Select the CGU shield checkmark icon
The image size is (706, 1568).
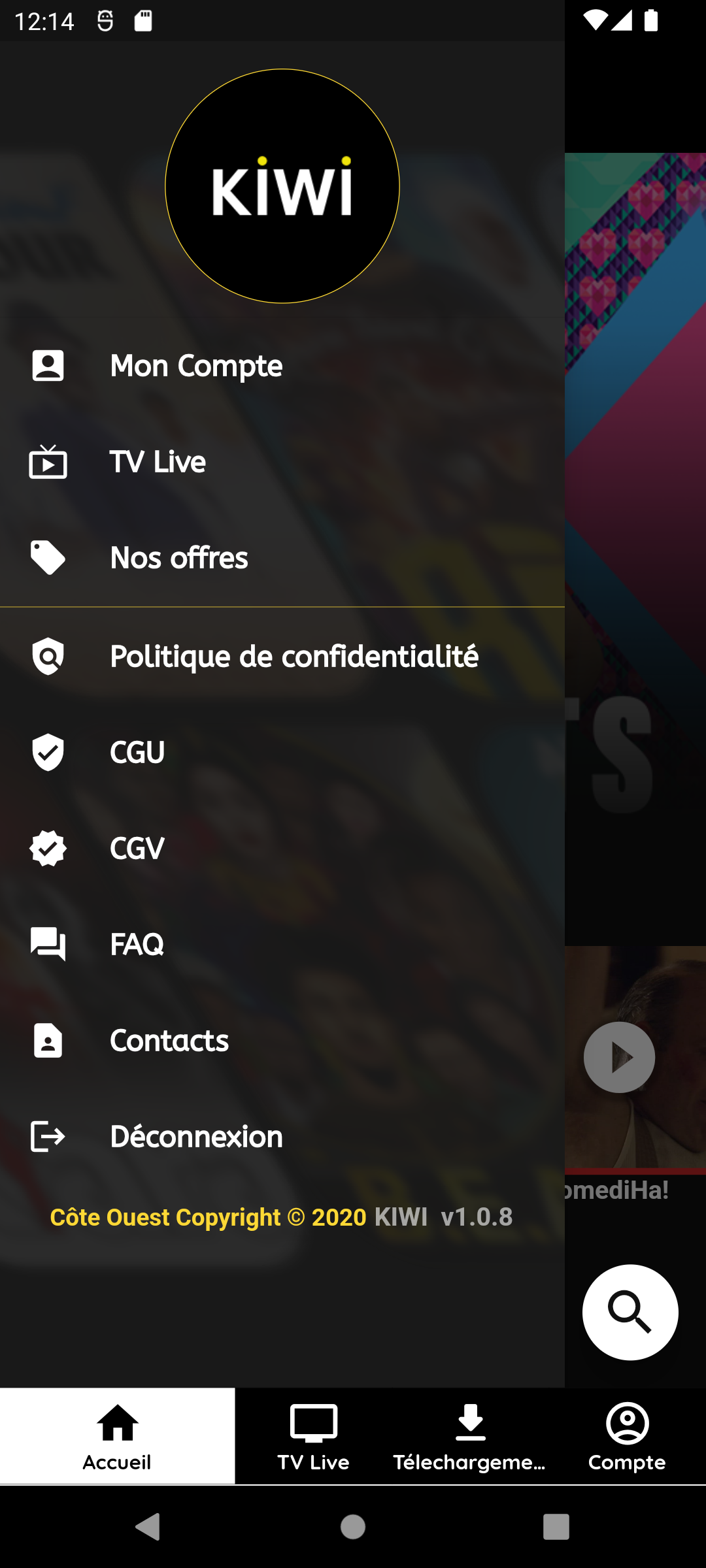click(x=47, y=752)
